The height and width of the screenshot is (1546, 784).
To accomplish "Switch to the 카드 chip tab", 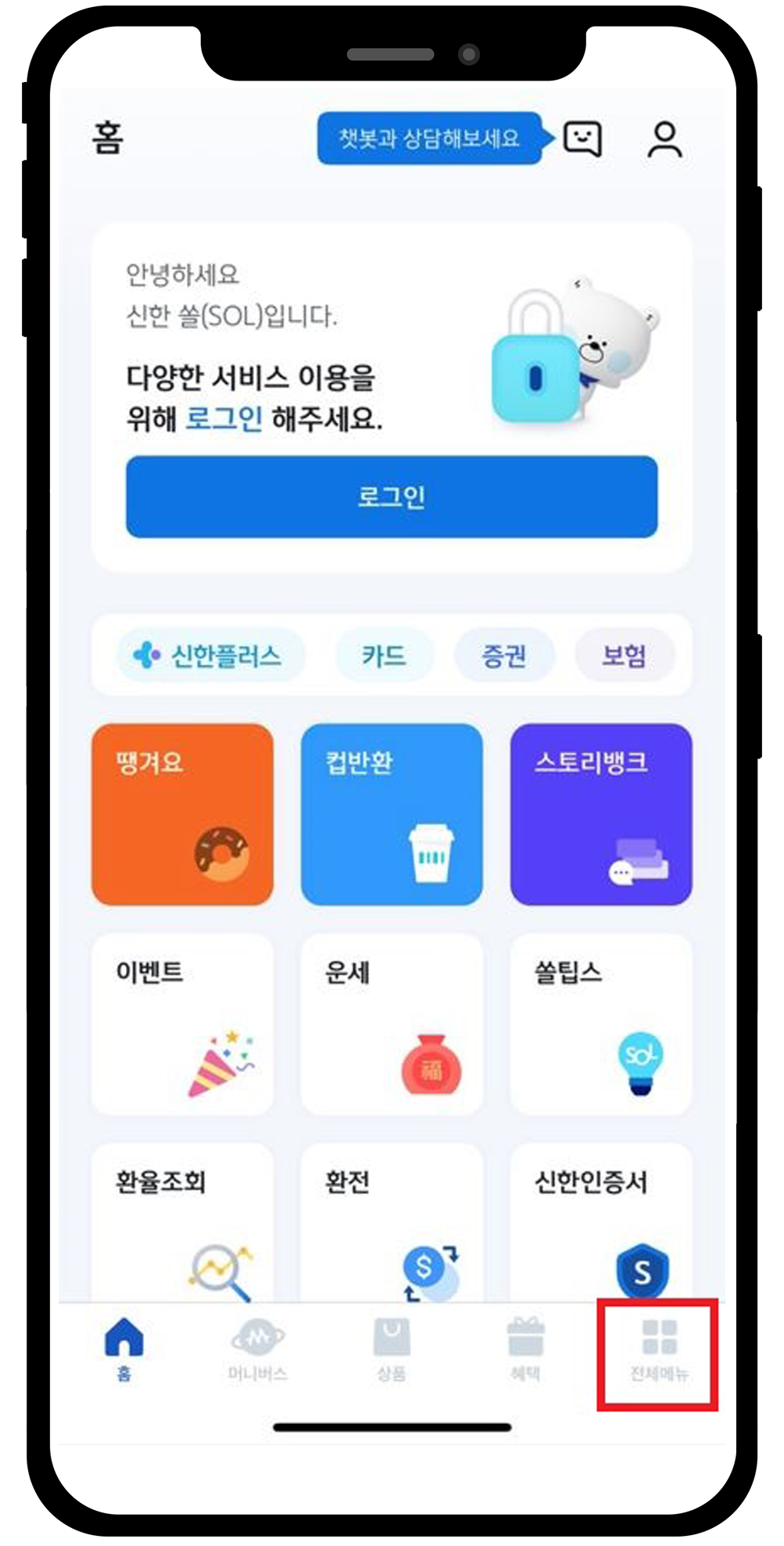I will (384, 656).
